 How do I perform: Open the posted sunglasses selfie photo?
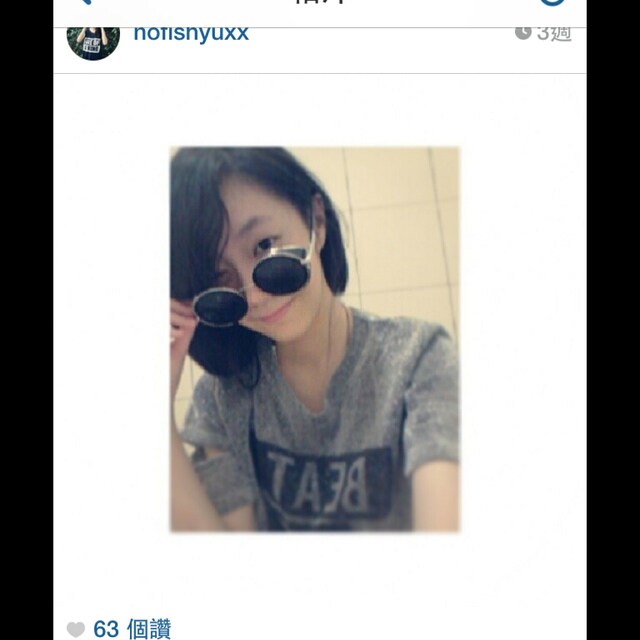point(314,339)
